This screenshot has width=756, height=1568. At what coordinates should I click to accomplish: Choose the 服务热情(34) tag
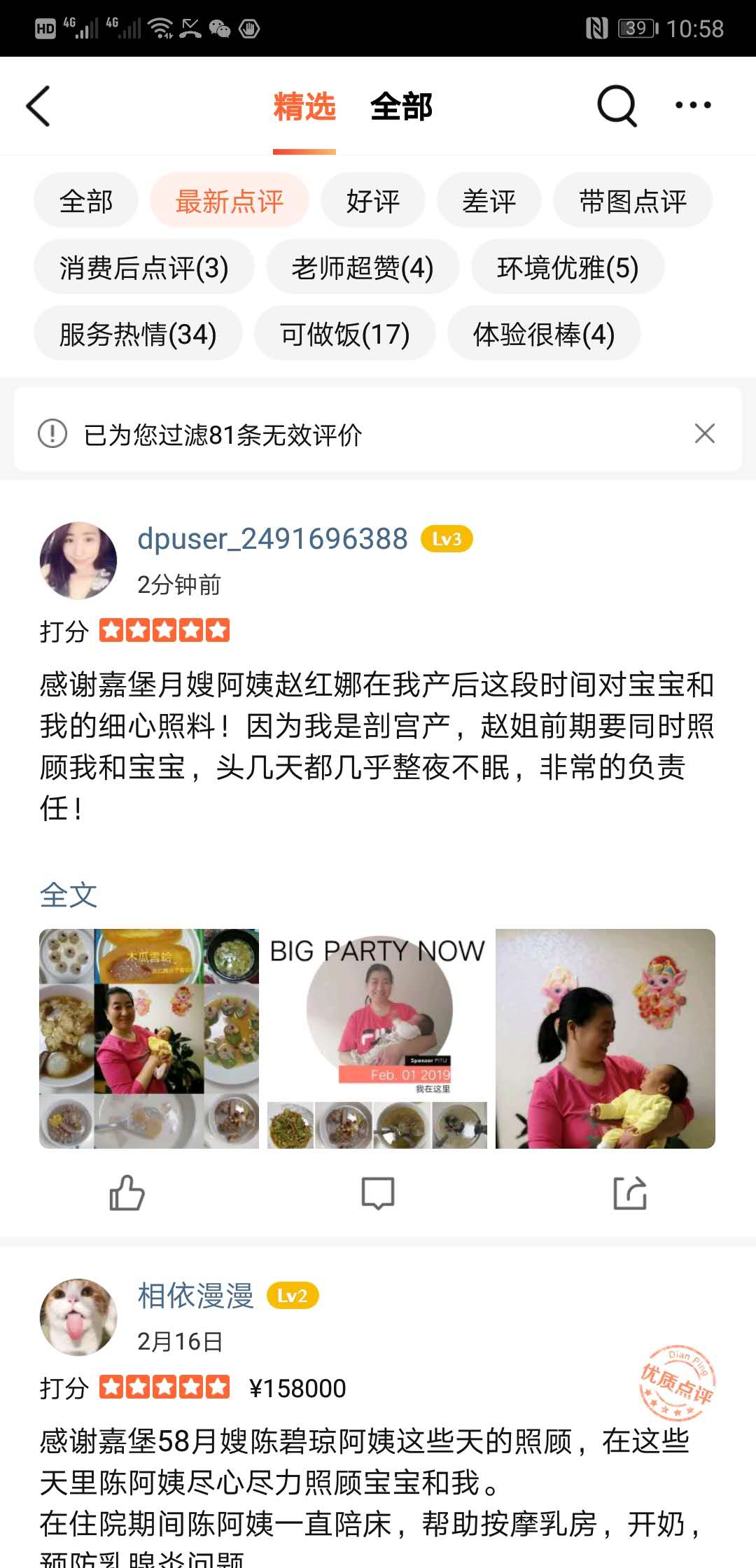(x=138, y=334)
